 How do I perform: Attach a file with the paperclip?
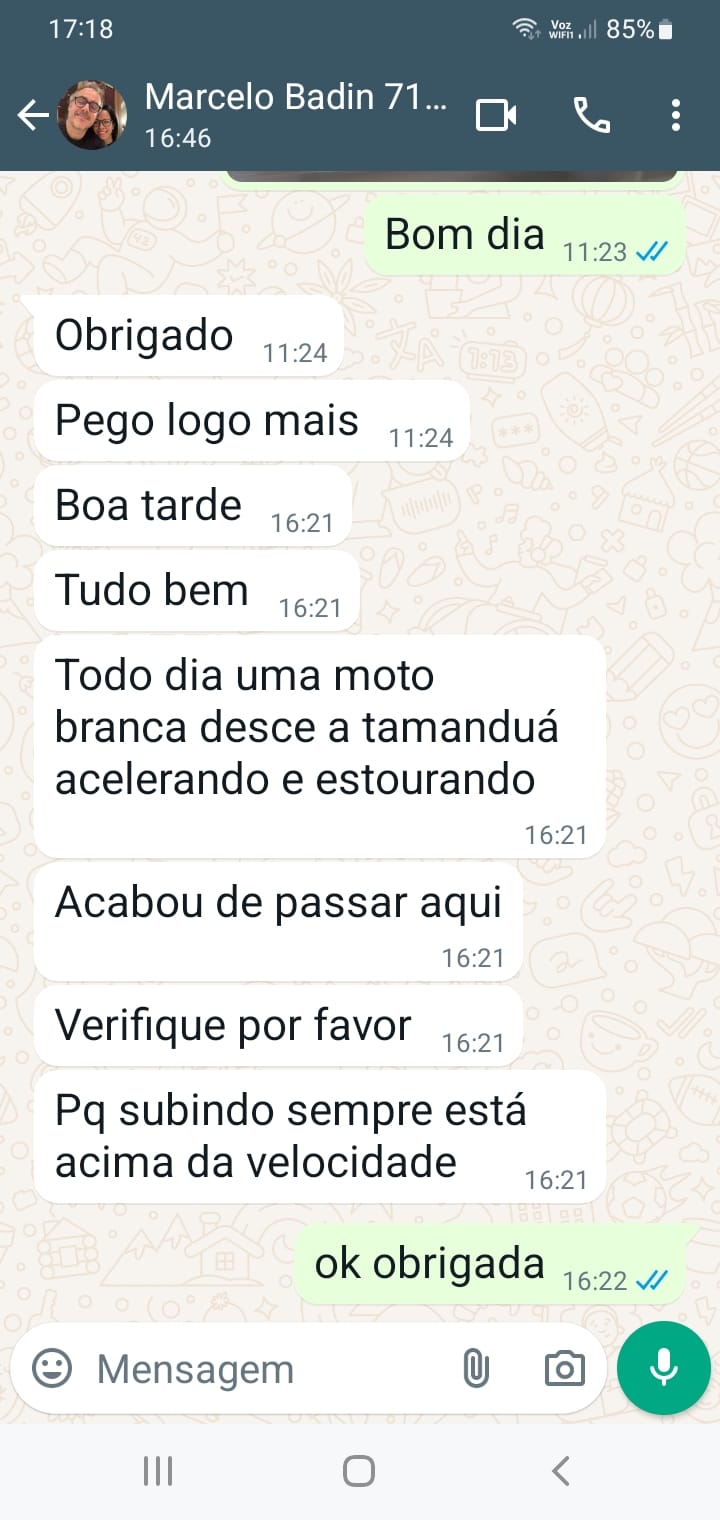tap(476, 1369)
